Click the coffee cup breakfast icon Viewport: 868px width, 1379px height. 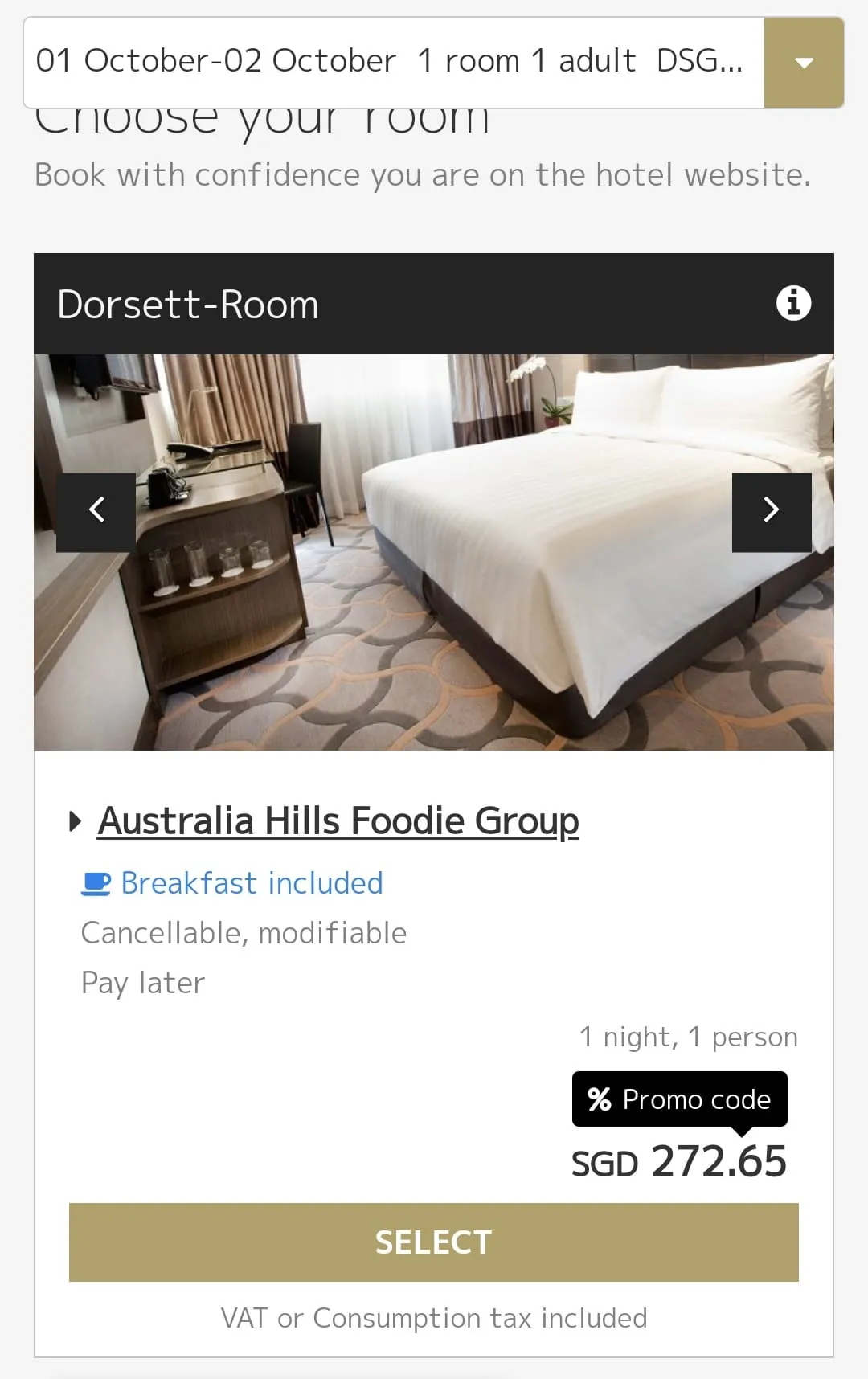tap(95, 882)
